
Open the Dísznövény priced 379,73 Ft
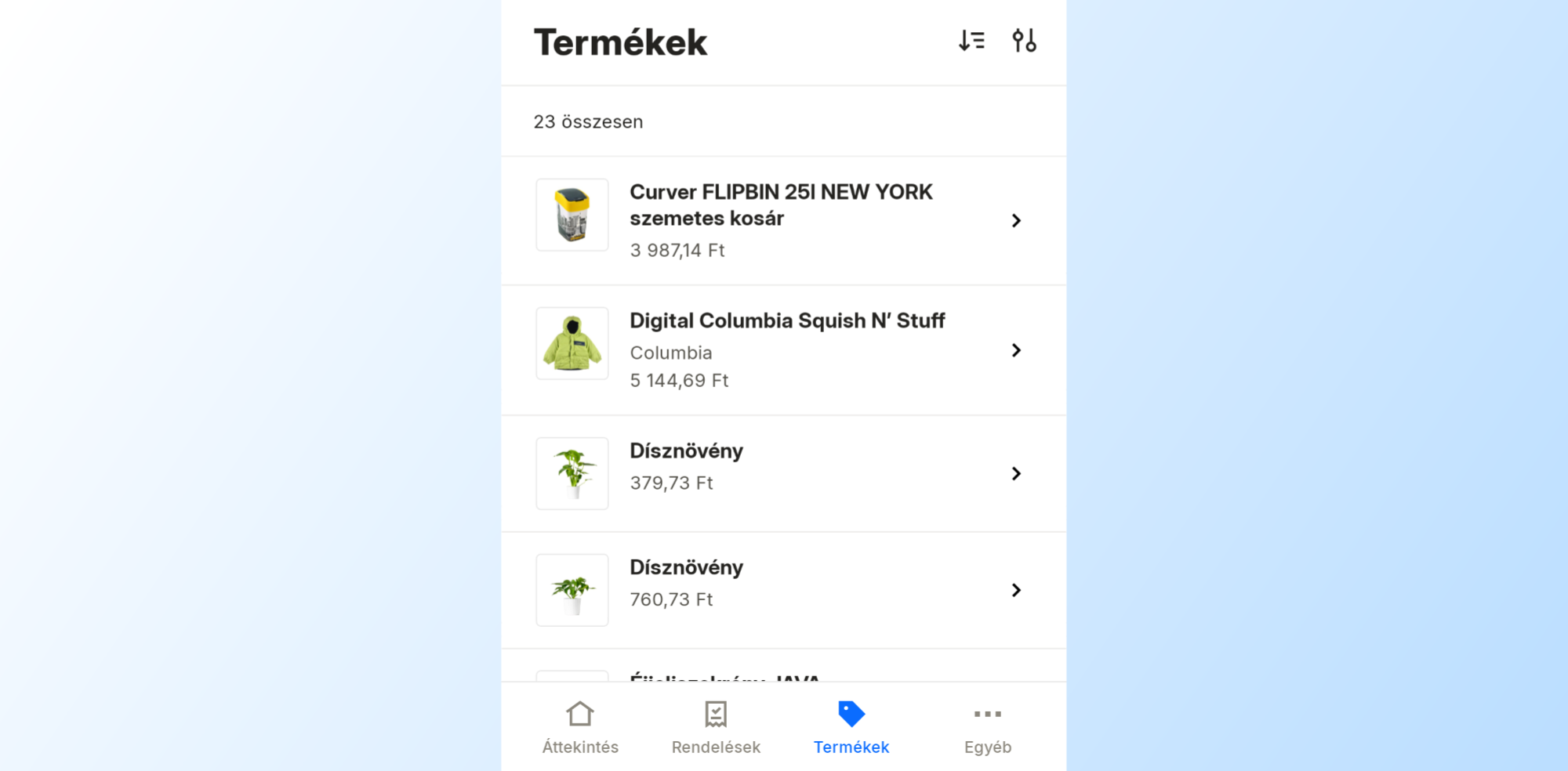pos(782,473)
